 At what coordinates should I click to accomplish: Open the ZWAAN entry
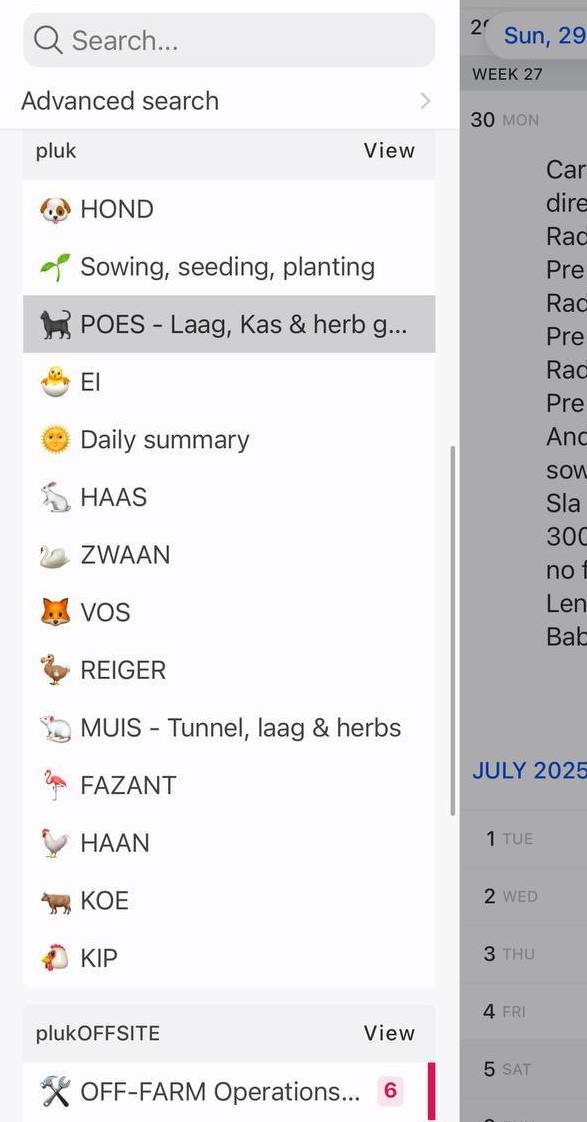click(229, 555)
